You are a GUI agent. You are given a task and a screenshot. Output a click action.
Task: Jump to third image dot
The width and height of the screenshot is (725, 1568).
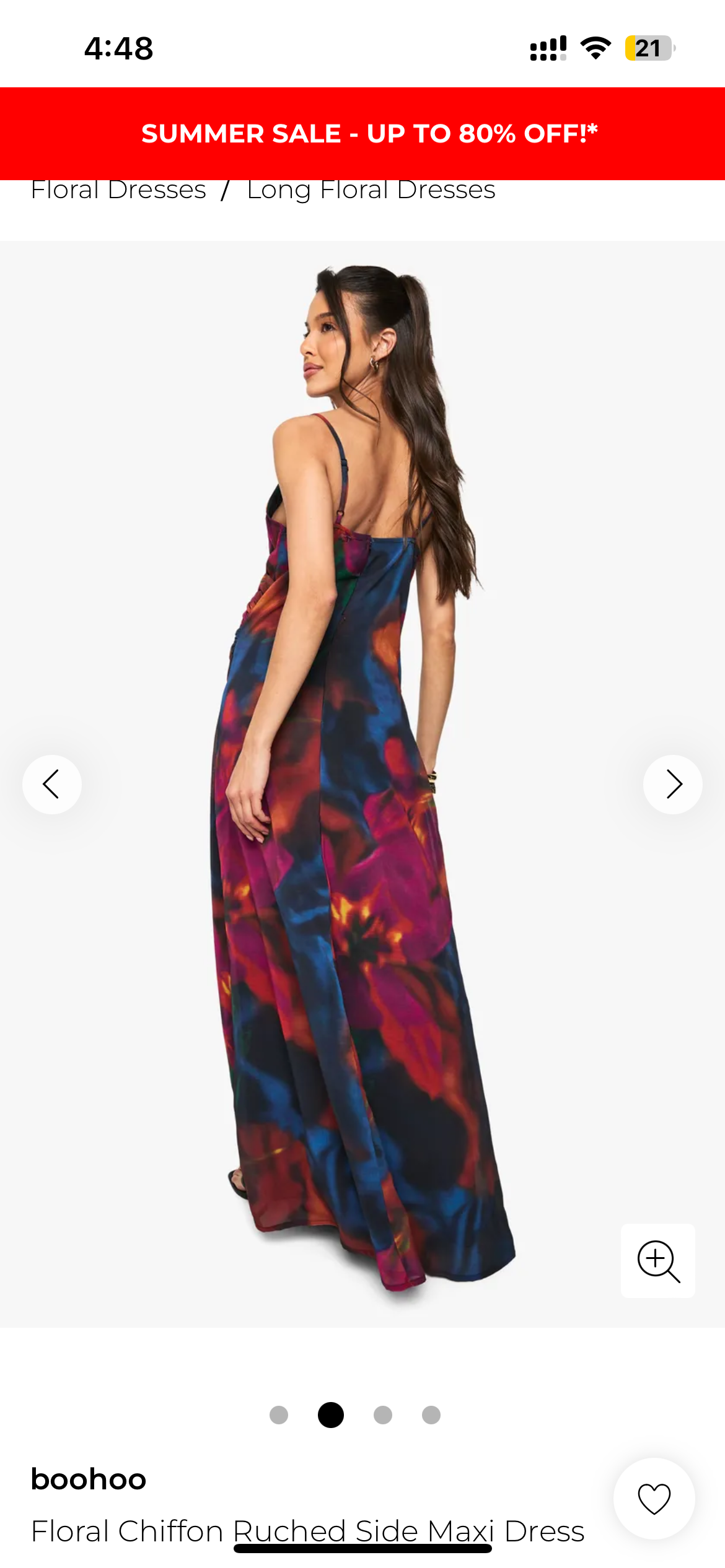(x=383, y=1415)
